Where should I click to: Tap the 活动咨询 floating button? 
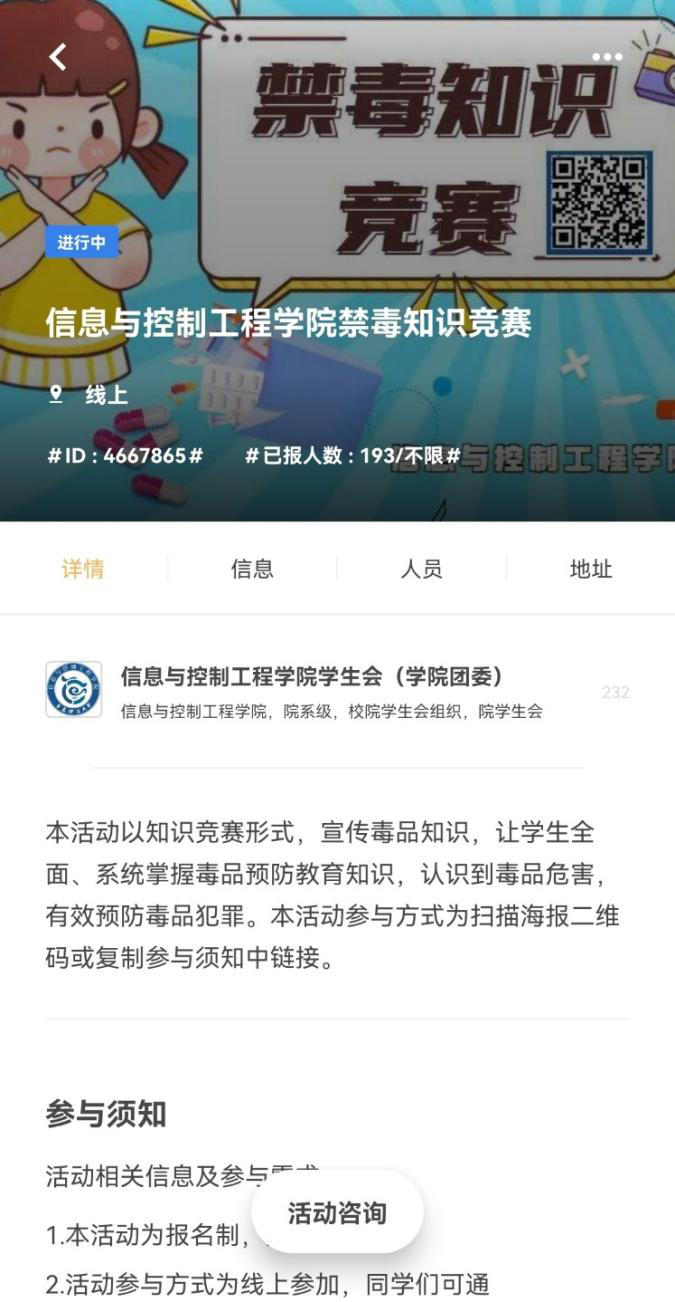[x=337, y=1213]
